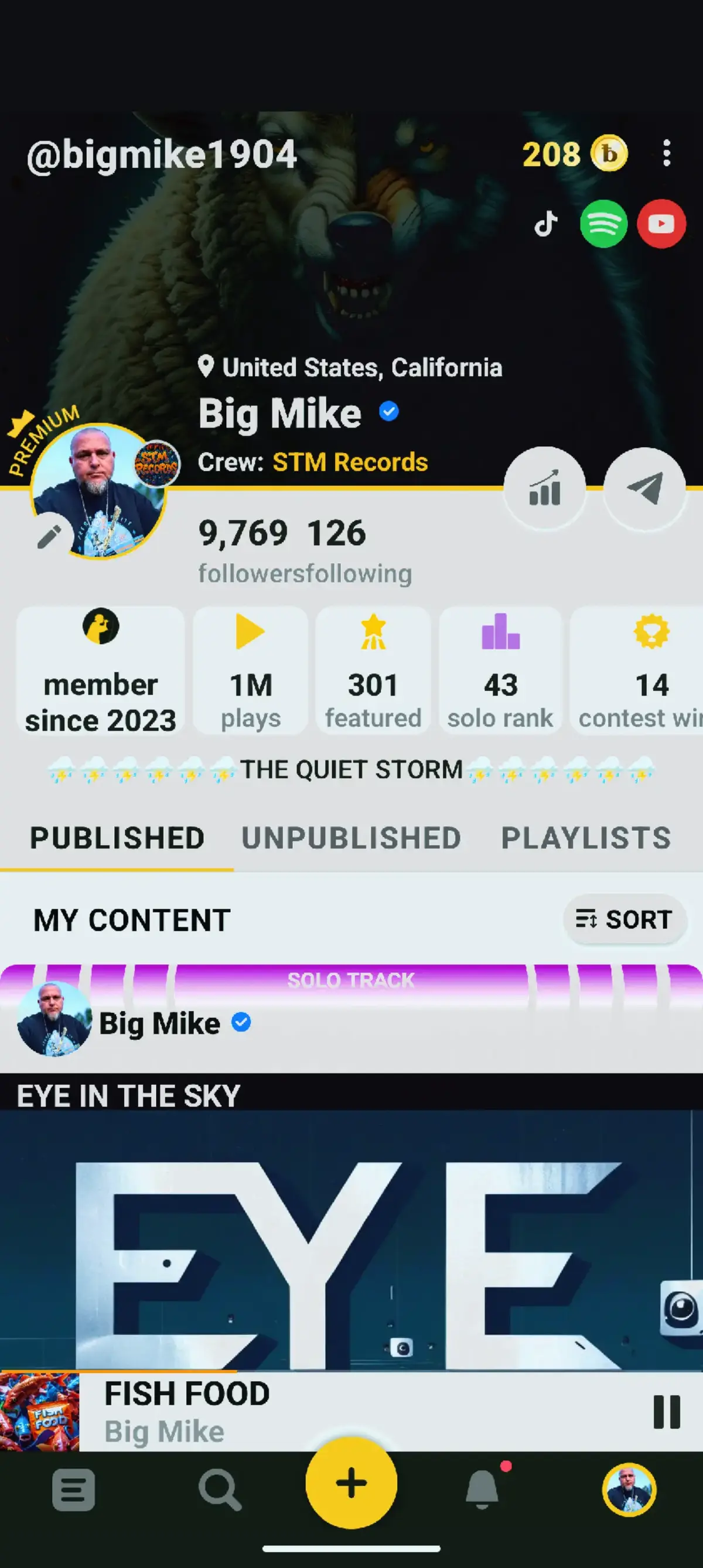
Task: Create new content with plus button
Action: click(351, 1483)
